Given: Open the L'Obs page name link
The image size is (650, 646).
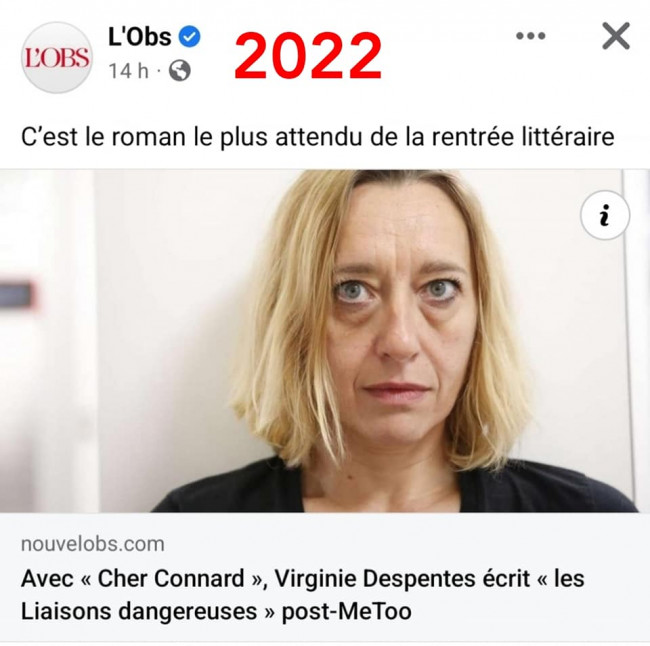Looking at the screenshot, I should 139,36.
